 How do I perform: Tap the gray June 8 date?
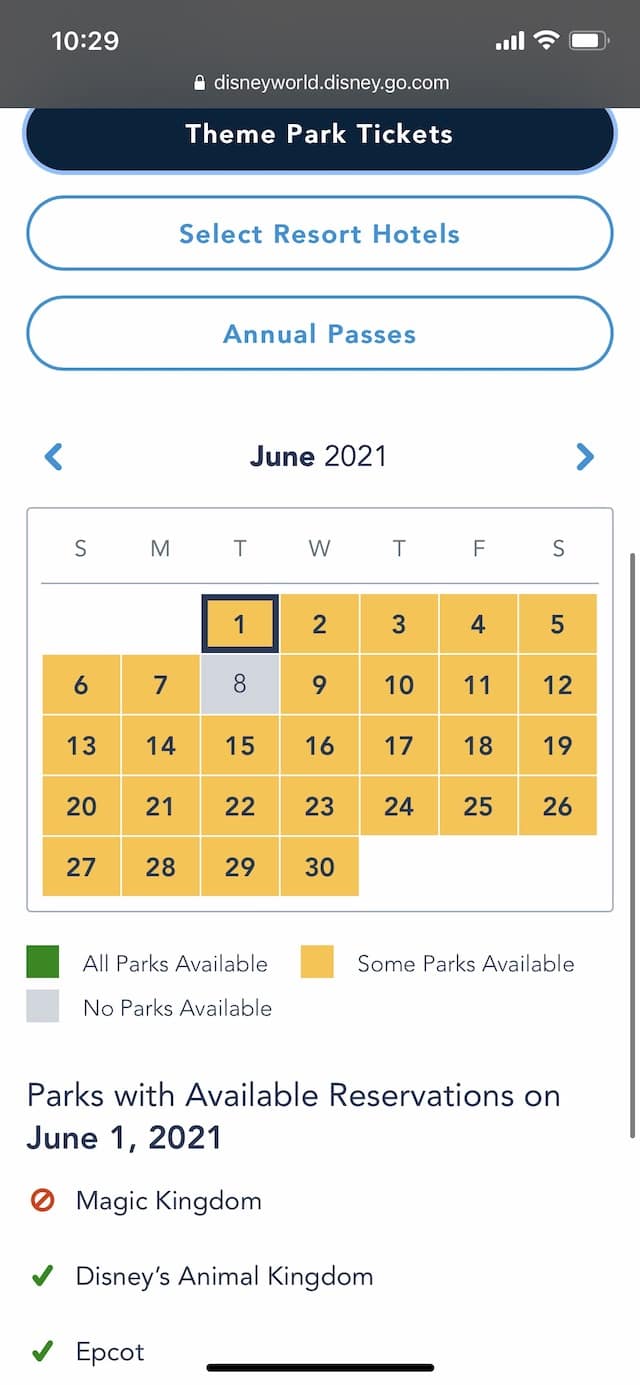[240, 684]
